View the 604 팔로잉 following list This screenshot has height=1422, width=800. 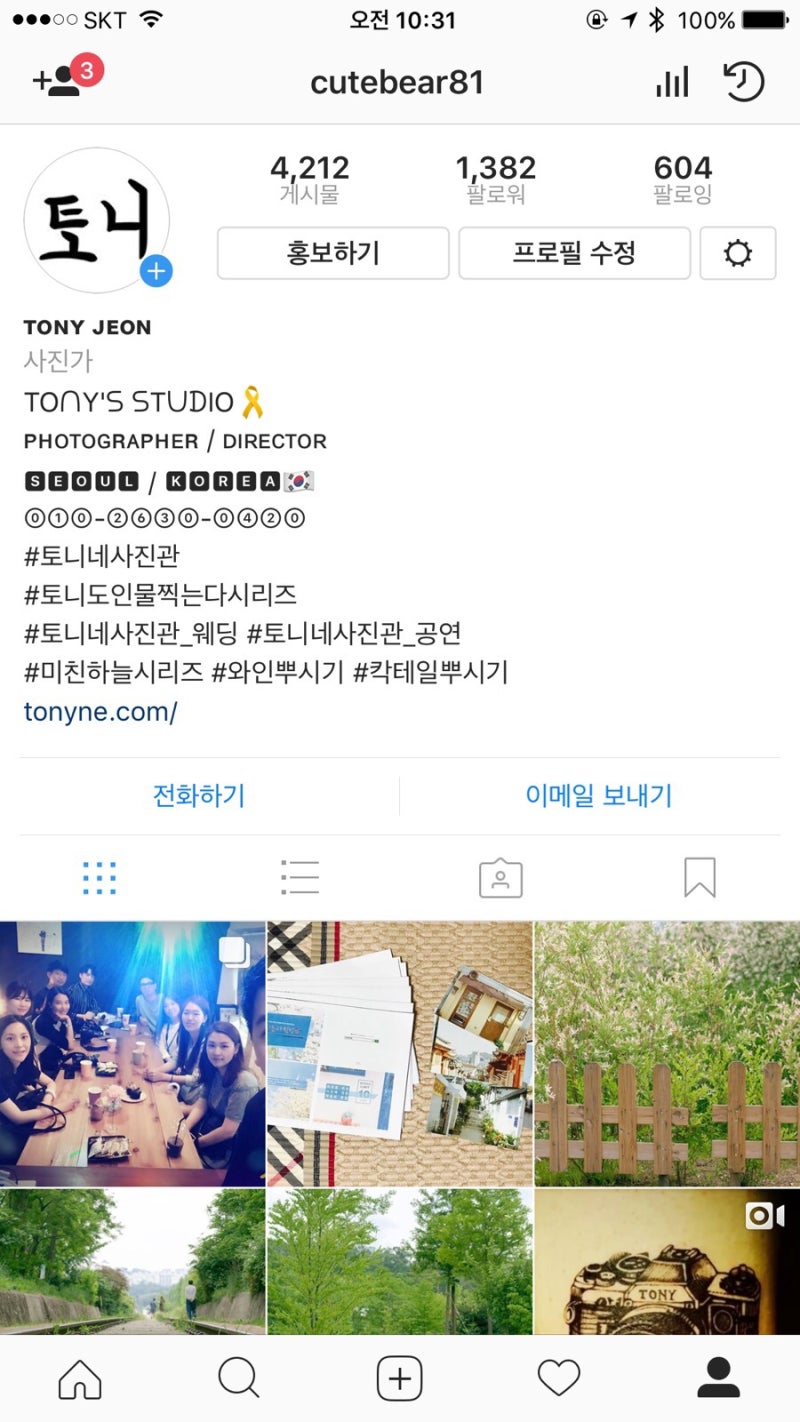pyautogui.click(x=683, y=179)
